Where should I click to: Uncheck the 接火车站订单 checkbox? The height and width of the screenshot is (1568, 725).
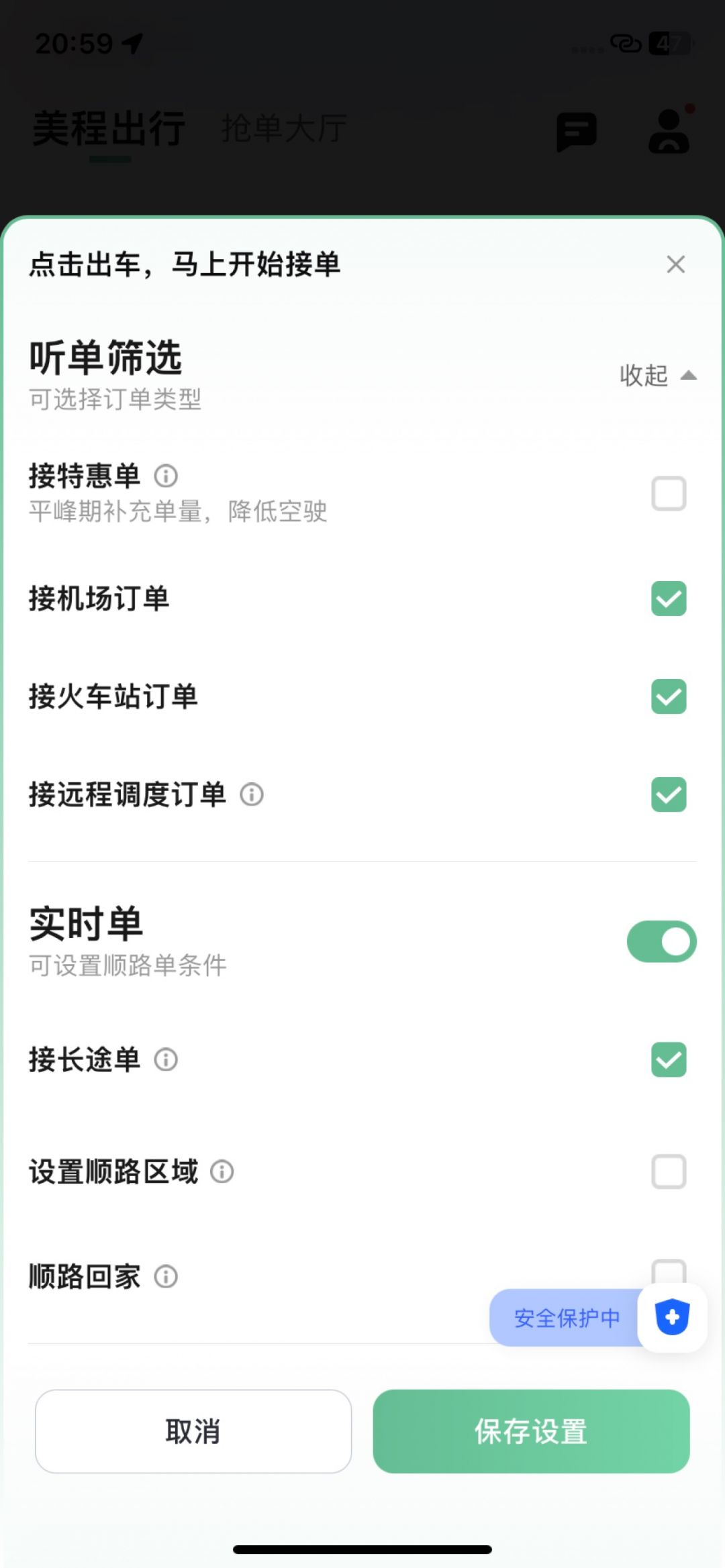(669, 696)
